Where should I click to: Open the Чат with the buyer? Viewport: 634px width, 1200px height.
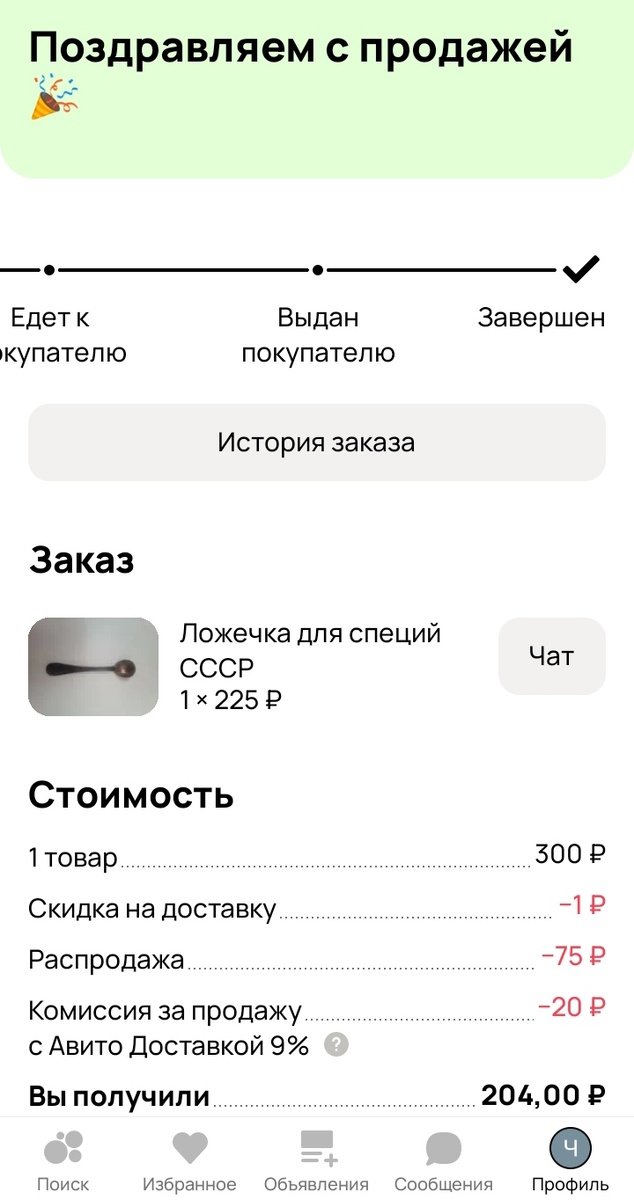552,656
